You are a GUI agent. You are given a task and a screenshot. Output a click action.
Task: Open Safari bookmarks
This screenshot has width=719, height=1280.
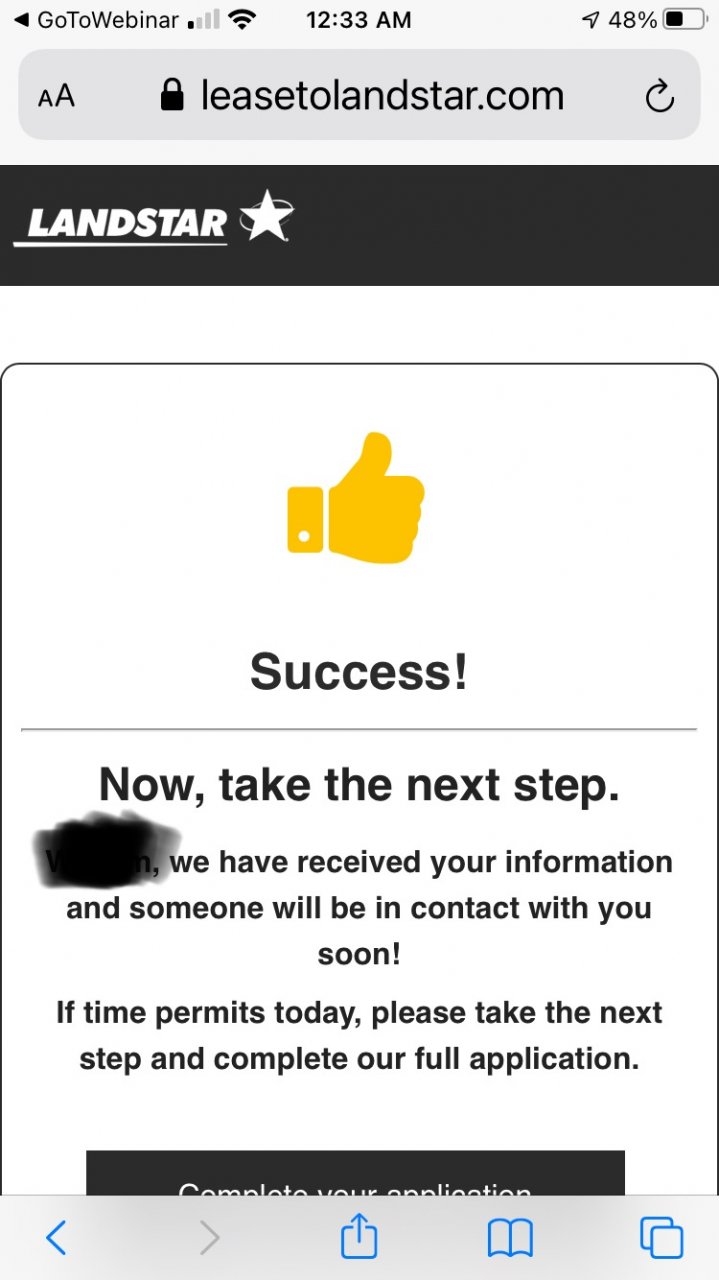(510, 1238)
